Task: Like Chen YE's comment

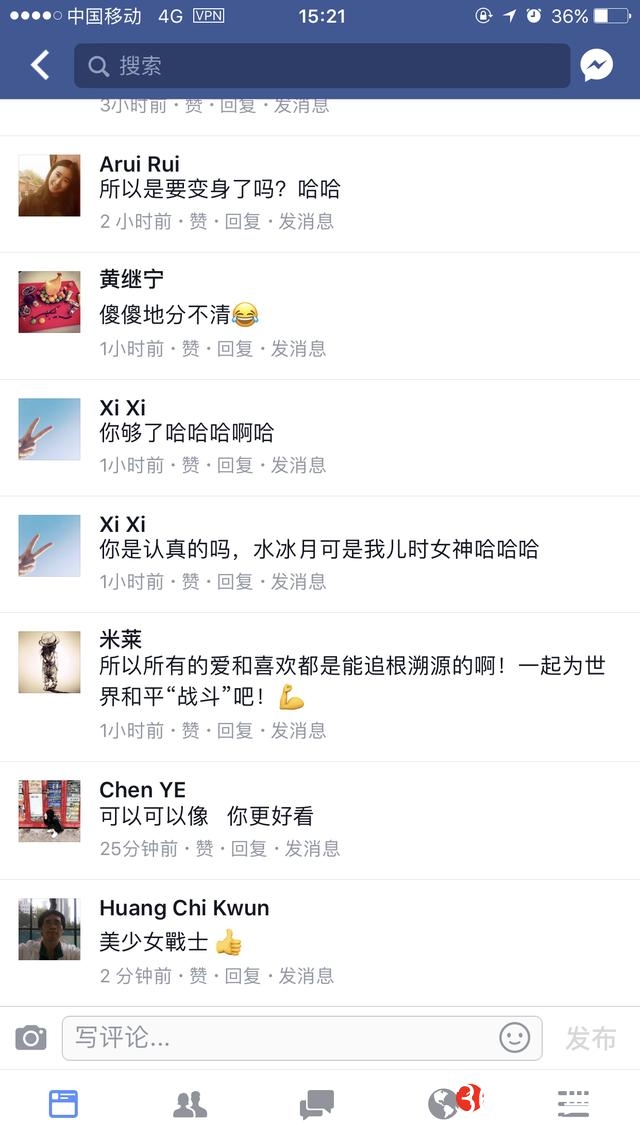Action: point(205,848)
